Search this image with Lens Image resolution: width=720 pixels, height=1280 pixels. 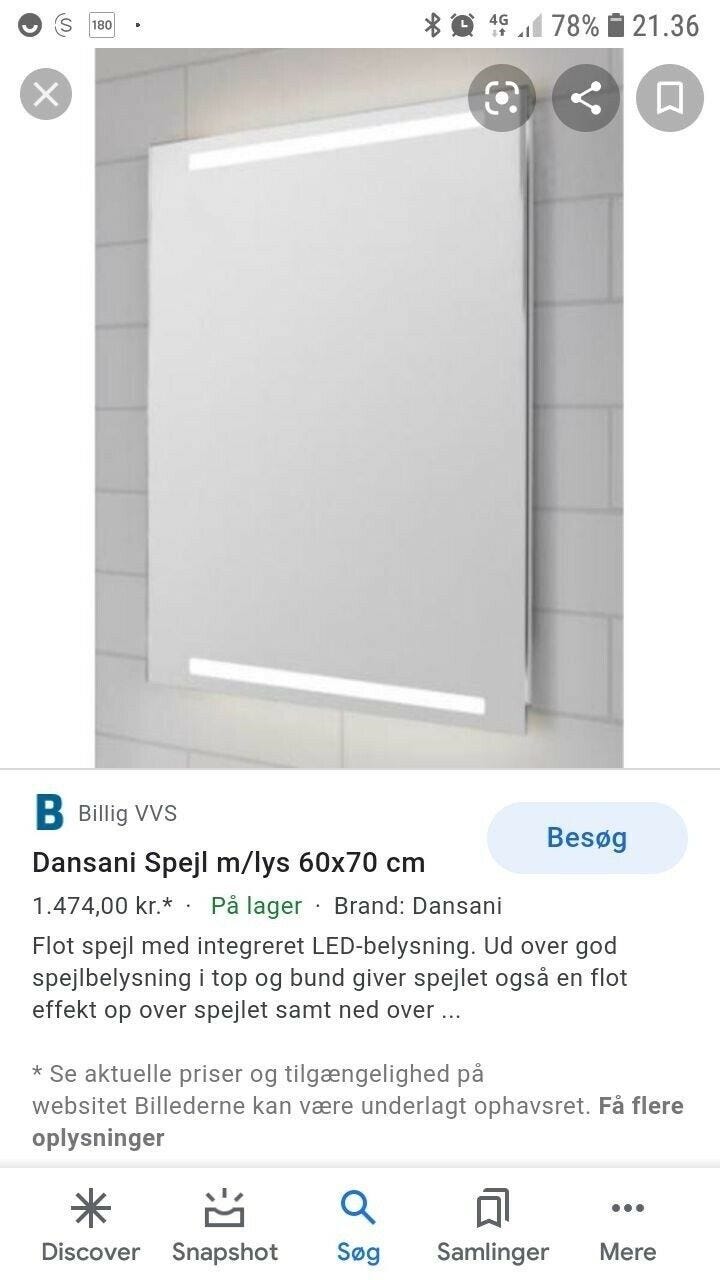(x=501, y=97)
